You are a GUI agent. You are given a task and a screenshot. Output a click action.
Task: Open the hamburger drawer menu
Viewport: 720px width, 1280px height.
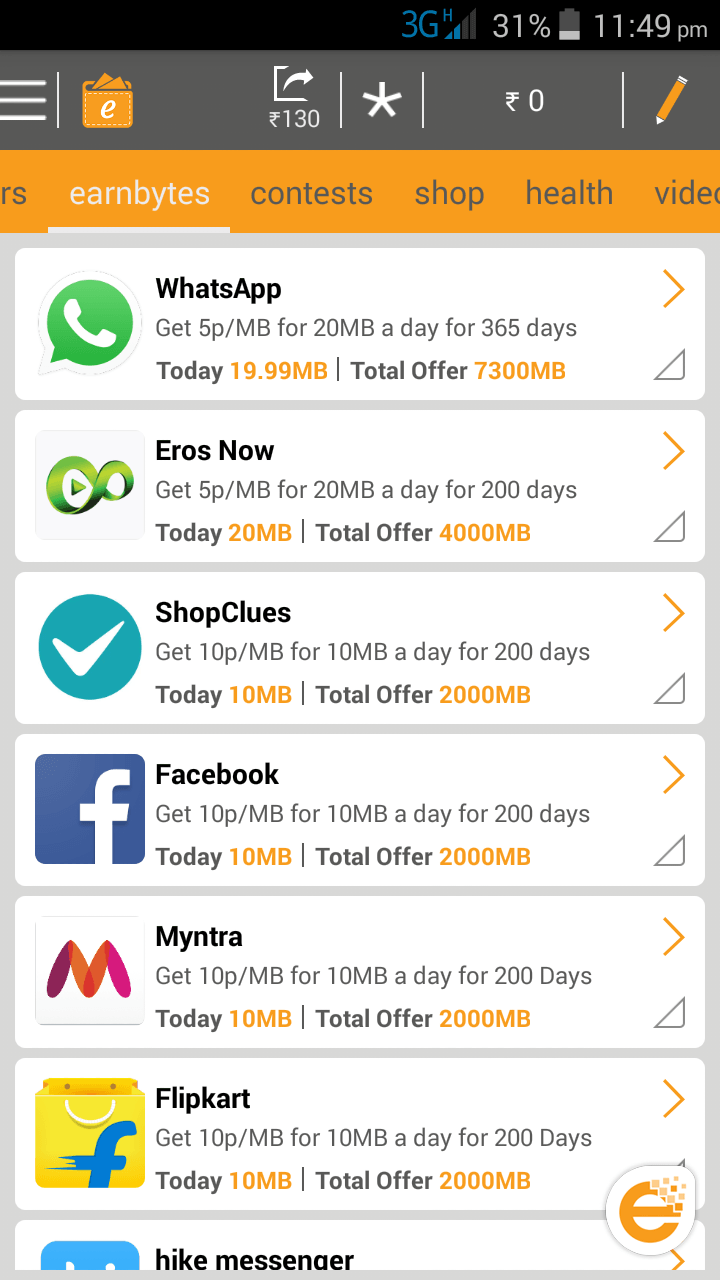(23, 100)
